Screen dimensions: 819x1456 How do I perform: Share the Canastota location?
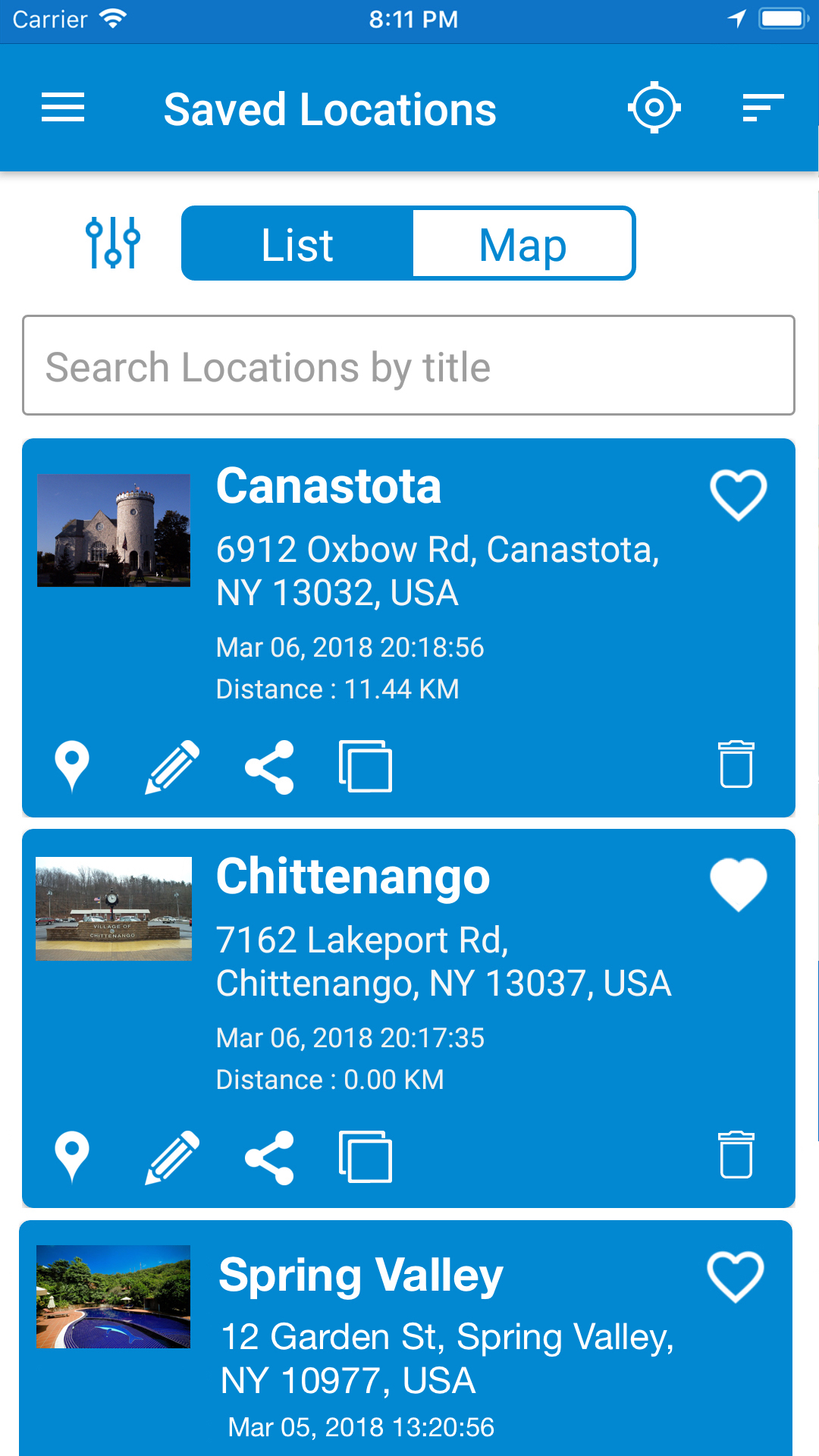[x=269, y=767]
